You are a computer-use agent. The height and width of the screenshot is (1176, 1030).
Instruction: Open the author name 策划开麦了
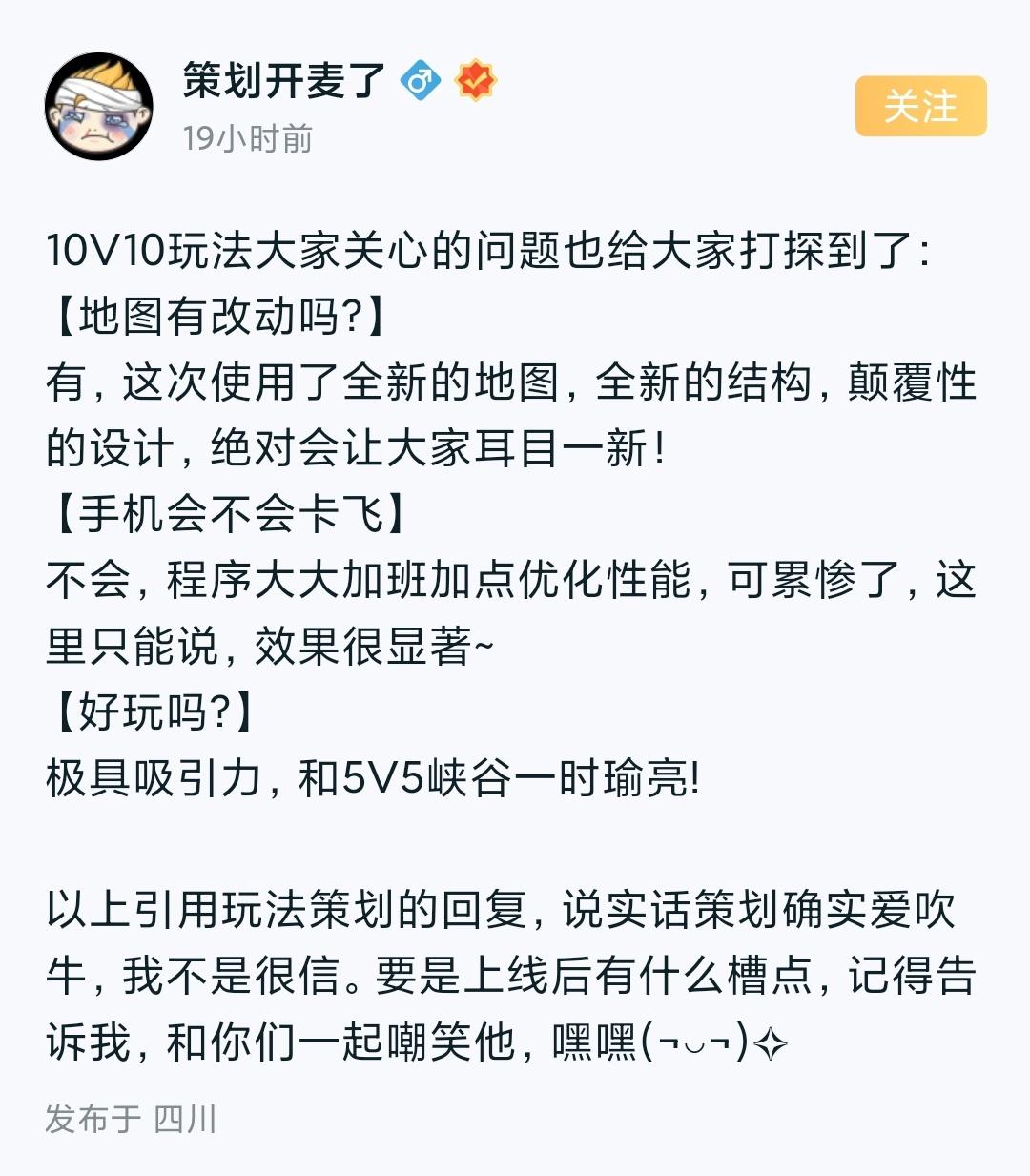click(283, 81)
